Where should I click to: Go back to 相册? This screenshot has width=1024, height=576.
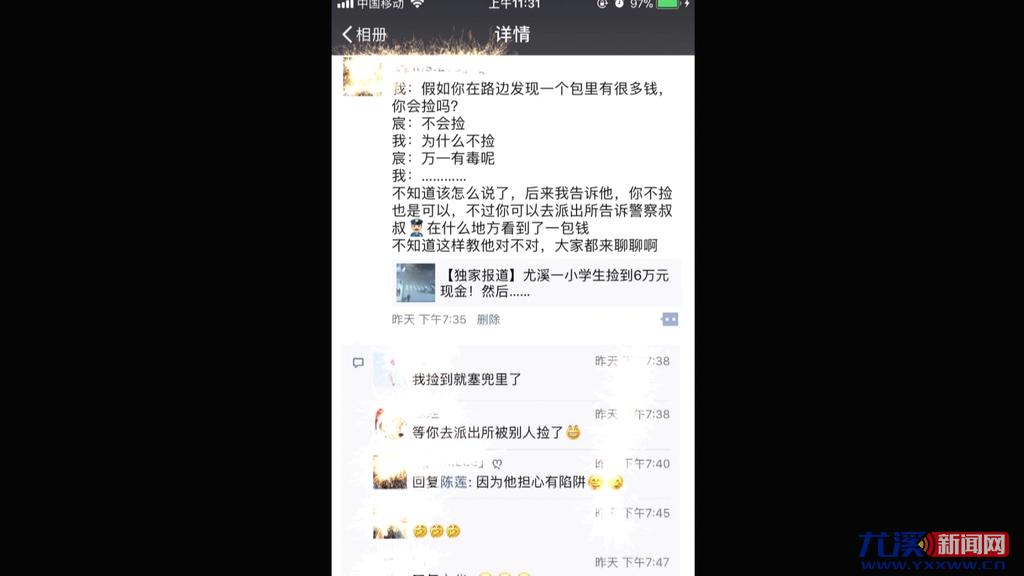click(x=365, y=34)
